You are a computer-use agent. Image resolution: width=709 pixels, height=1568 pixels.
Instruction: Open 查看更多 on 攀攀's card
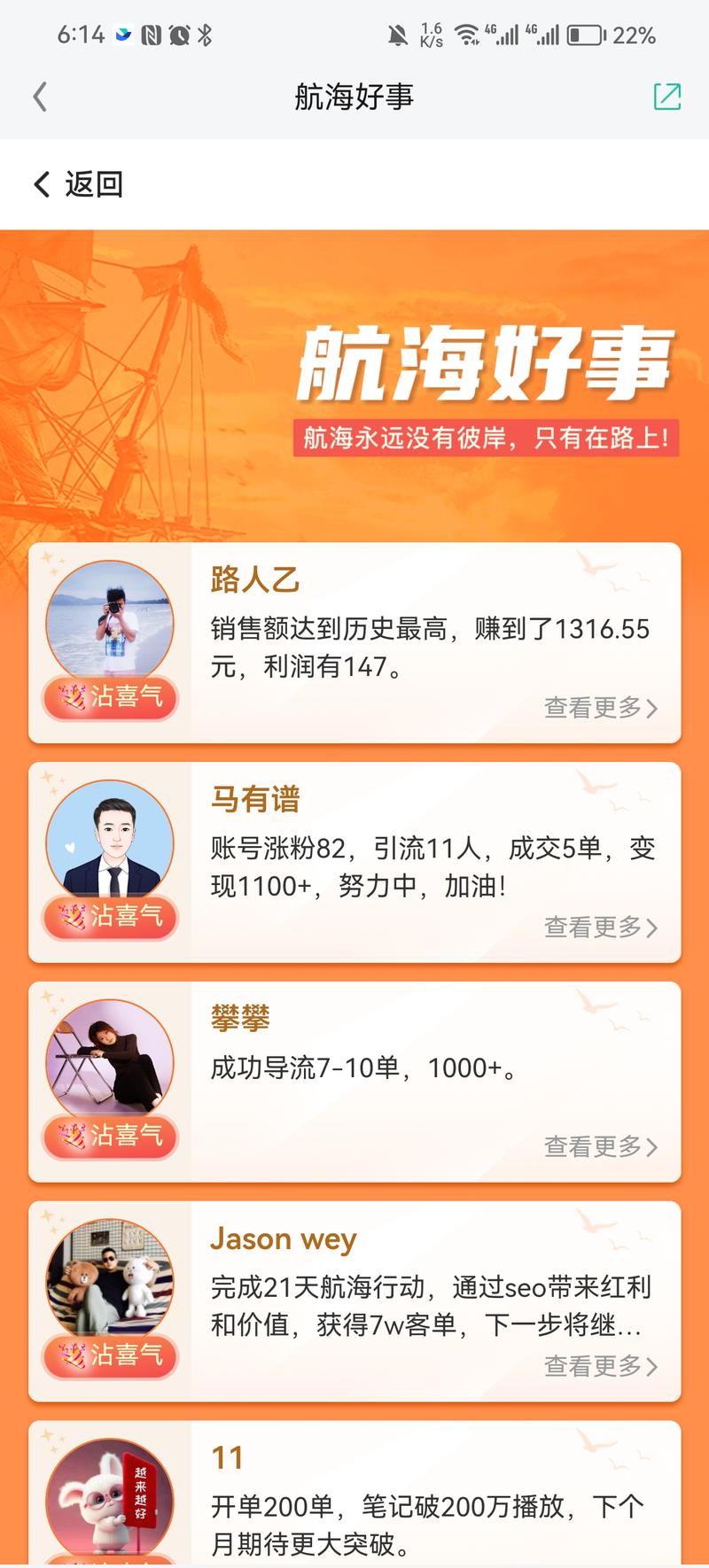pyautogui.click(x=599, y=1146)
